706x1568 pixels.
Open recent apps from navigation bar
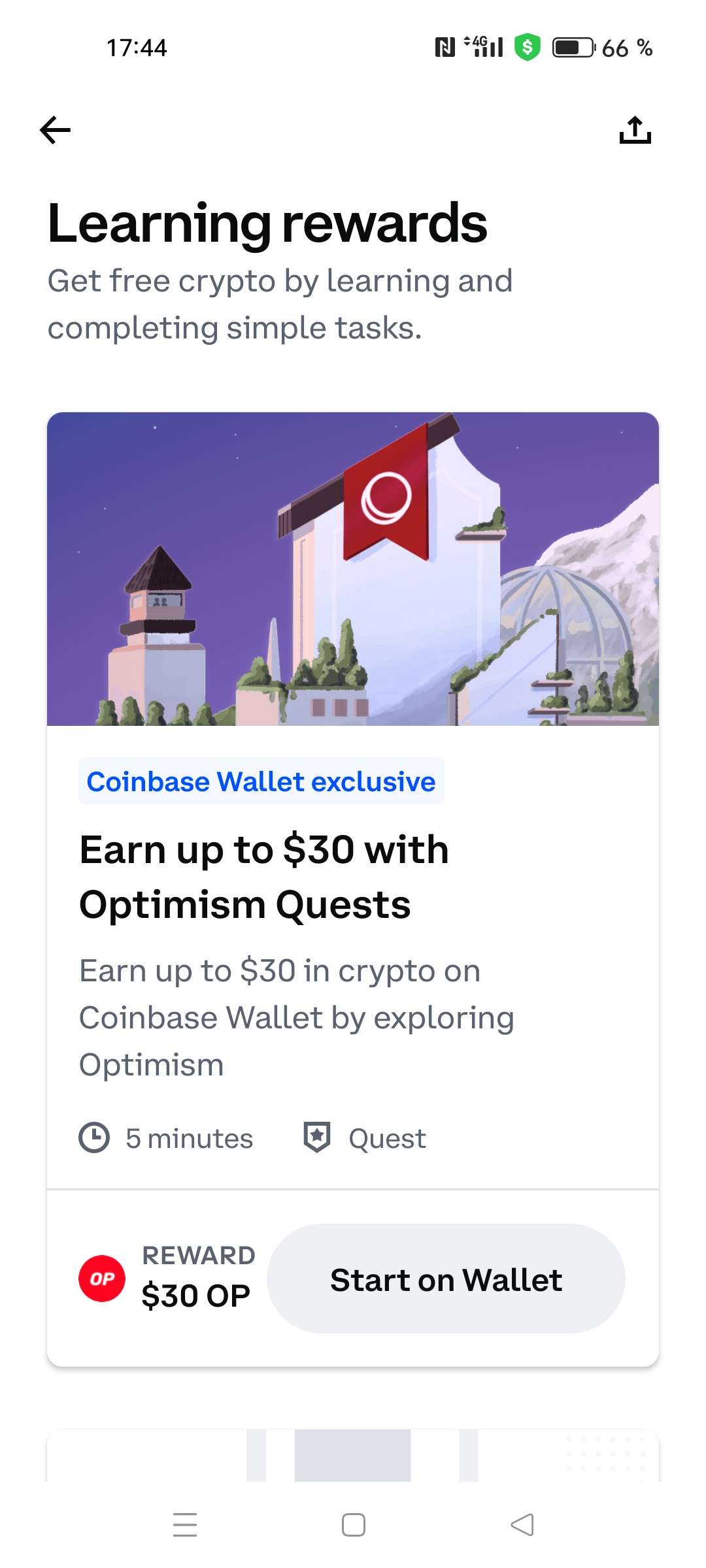[x=185, y=1525]
